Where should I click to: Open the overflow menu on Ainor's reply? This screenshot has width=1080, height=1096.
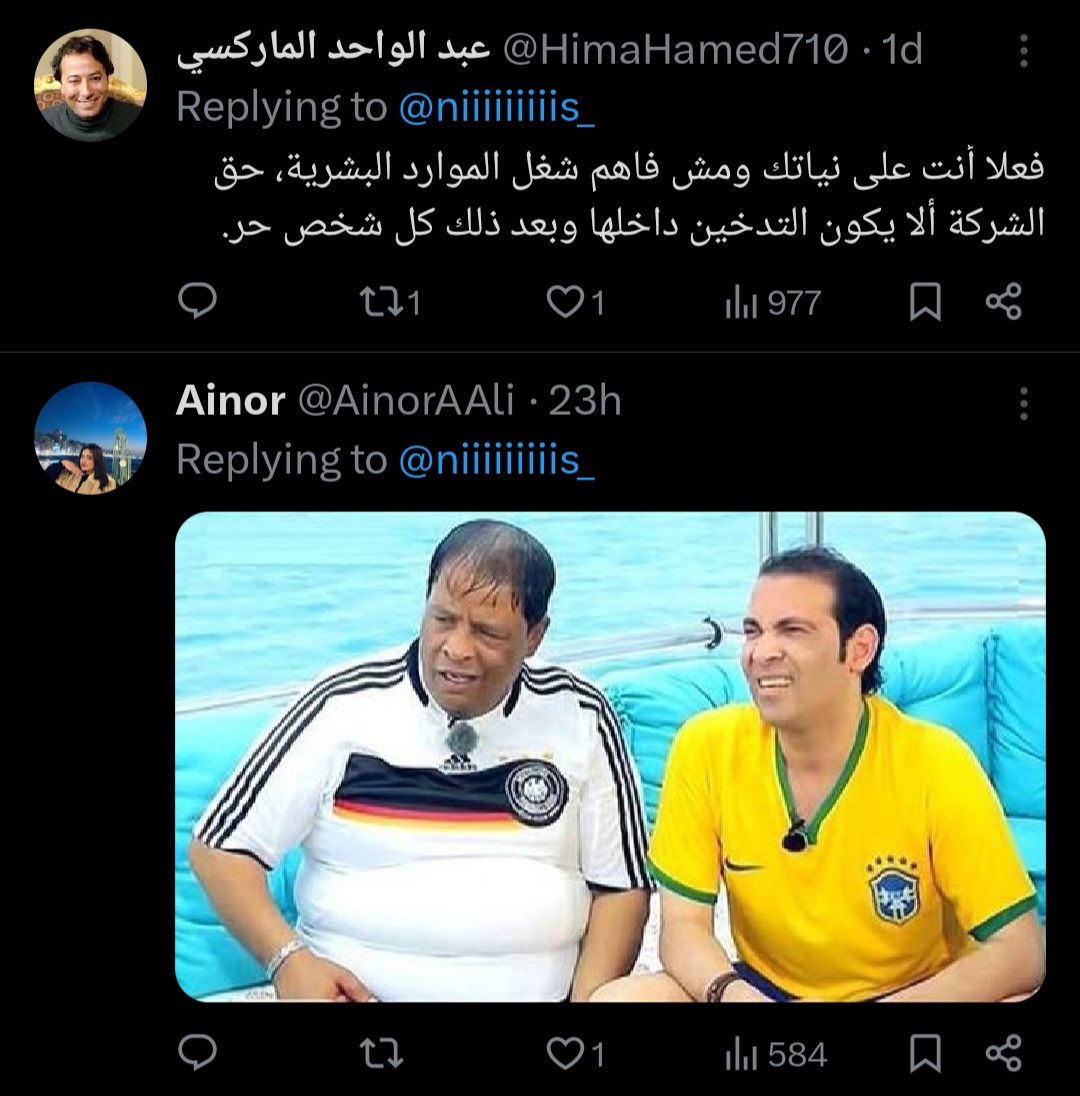coord(1023,403)
